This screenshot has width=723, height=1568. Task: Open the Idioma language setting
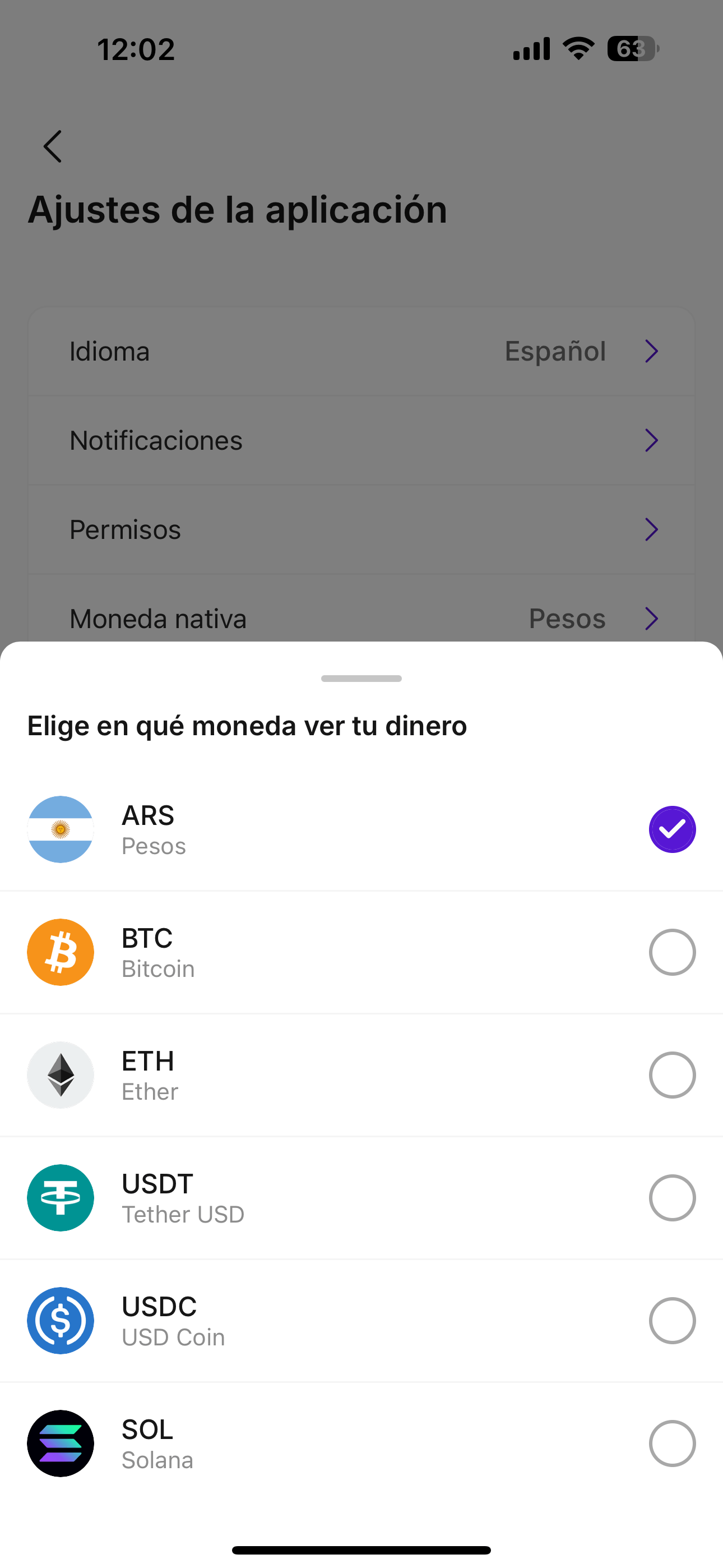(361, 351)
